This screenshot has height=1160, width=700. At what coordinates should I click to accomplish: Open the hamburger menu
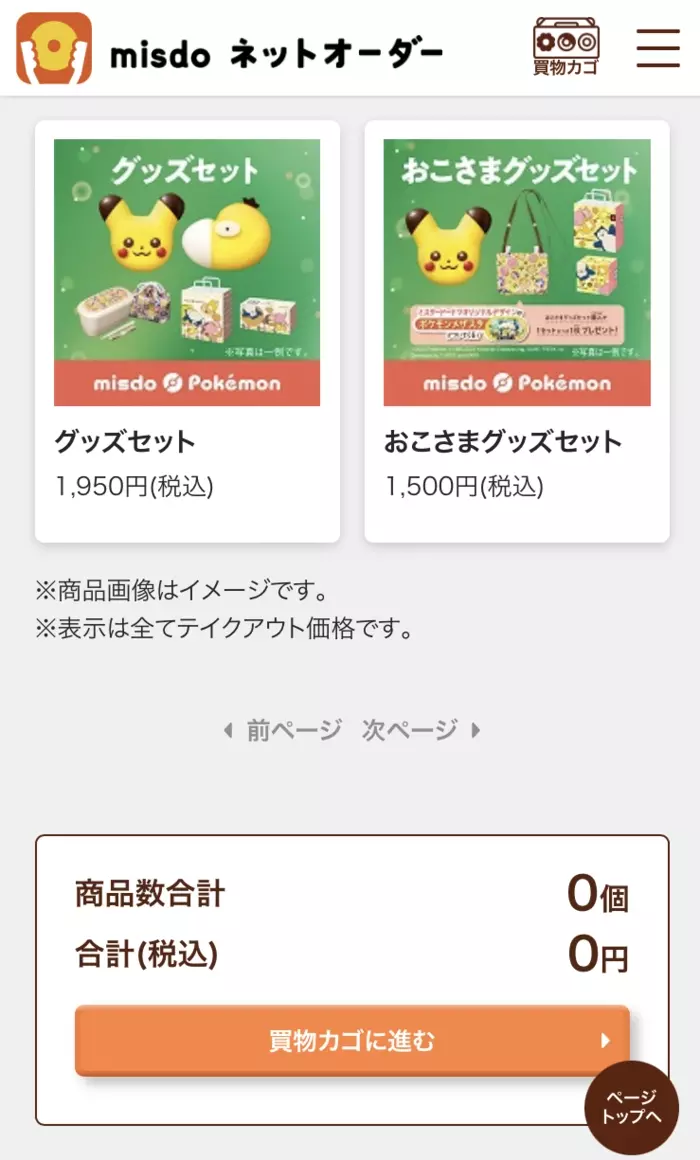tap(657, 47)
